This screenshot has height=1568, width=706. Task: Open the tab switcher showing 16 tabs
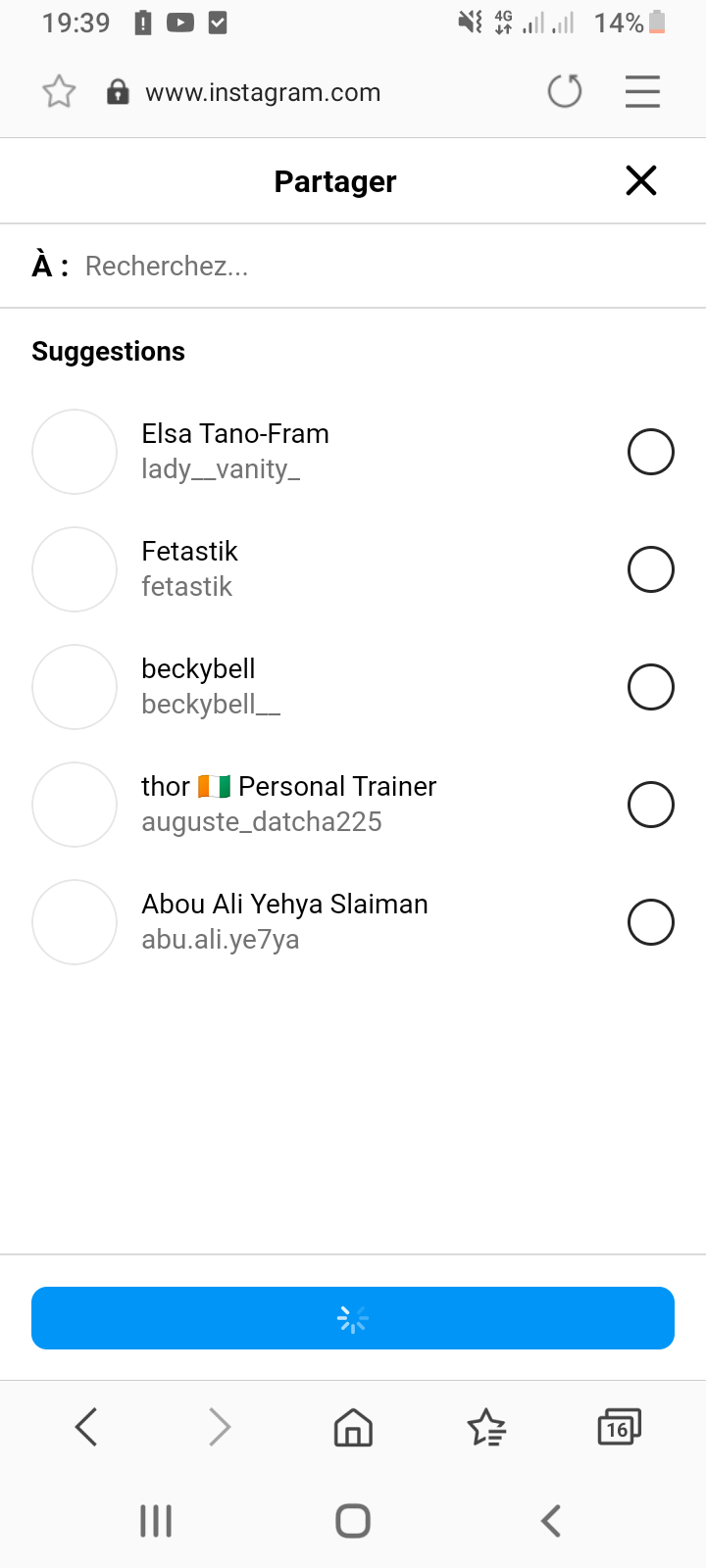pos(619,1427)
